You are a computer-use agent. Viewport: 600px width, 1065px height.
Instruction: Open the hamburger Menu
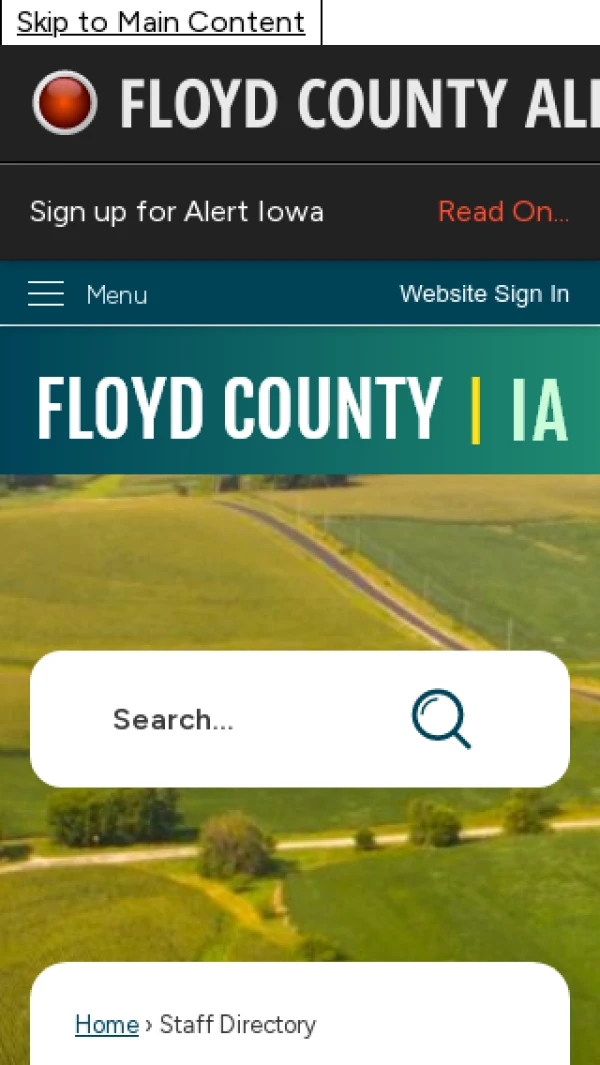click(x=87, y=294)
